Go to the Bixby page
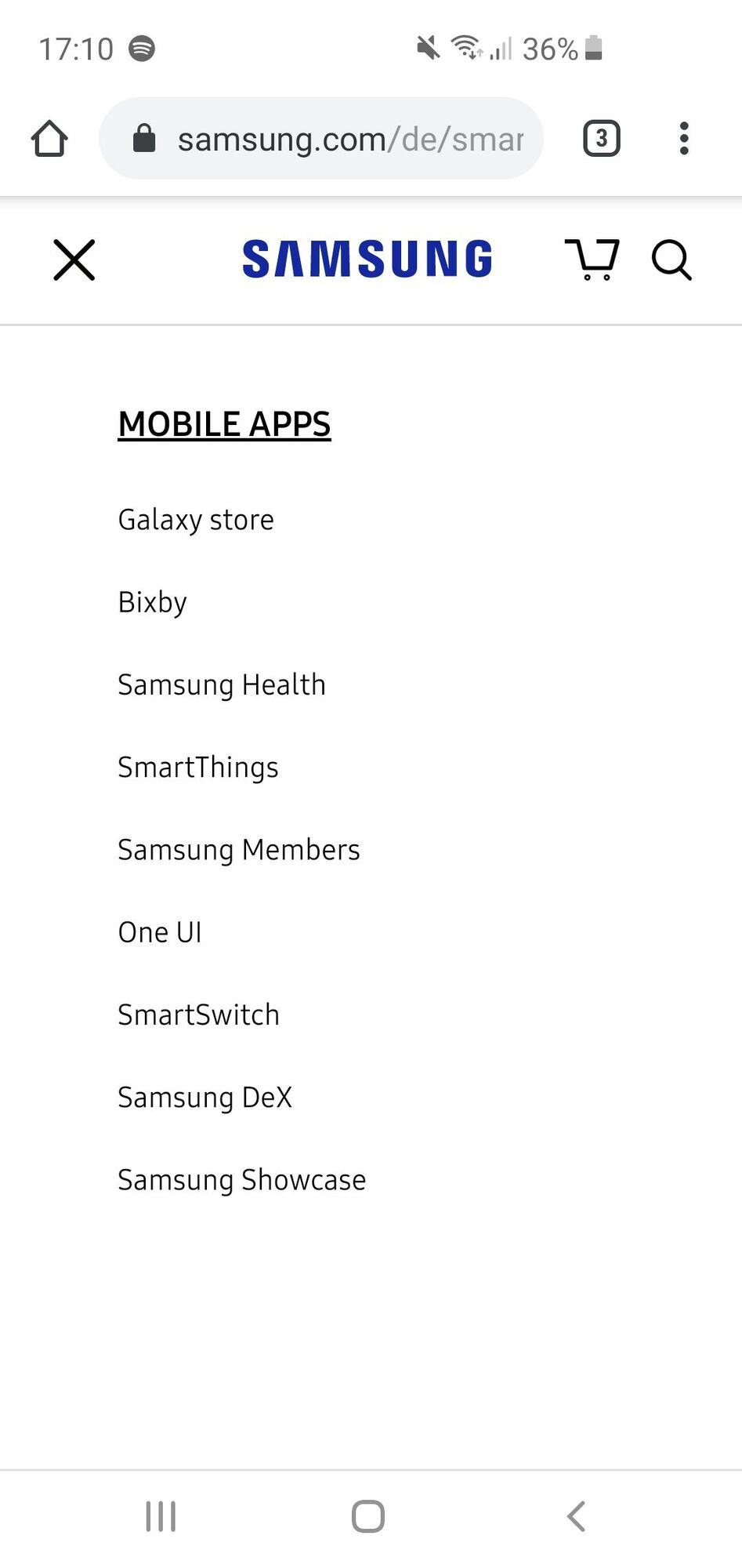 pos(153,602)
